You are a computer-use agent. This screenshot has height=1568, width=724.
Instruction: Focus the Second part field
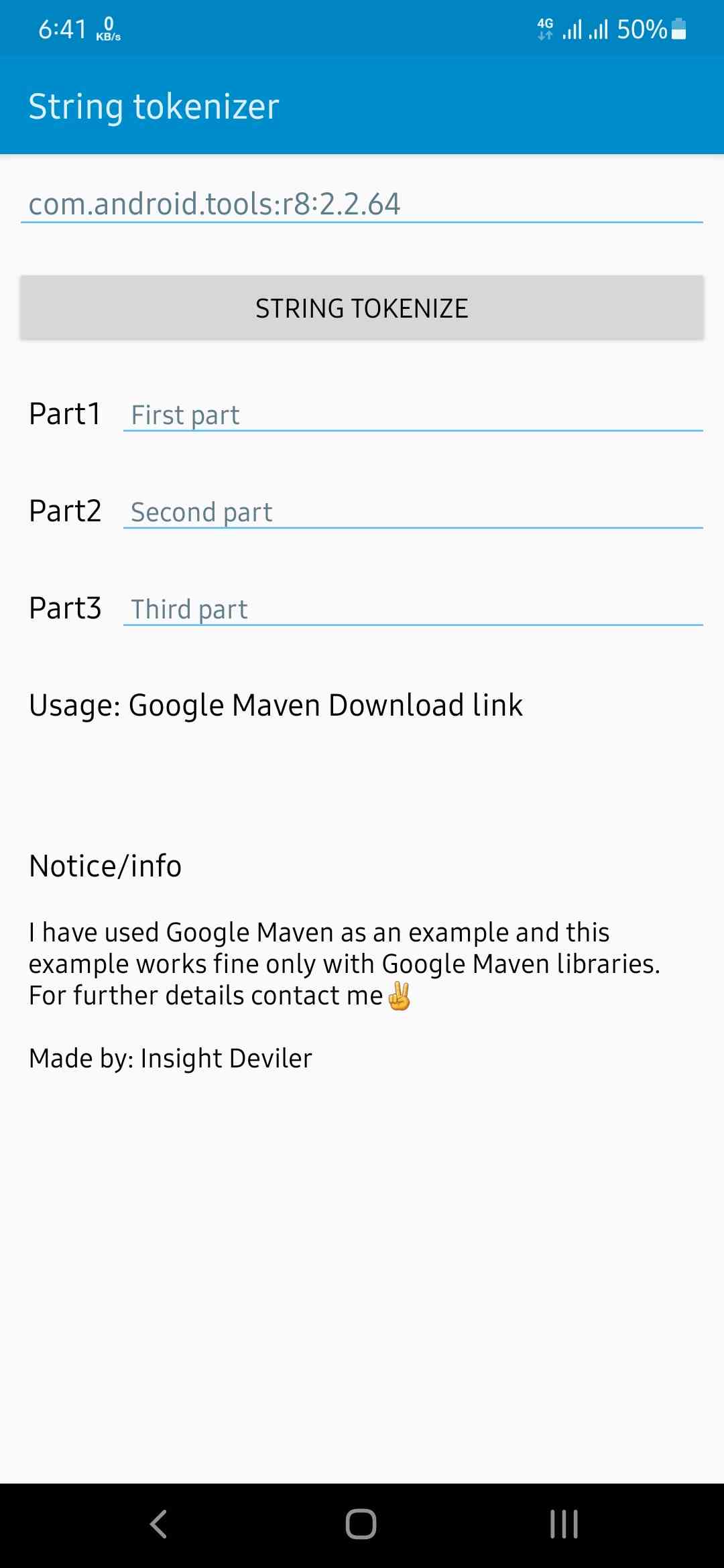click(412, 512)
